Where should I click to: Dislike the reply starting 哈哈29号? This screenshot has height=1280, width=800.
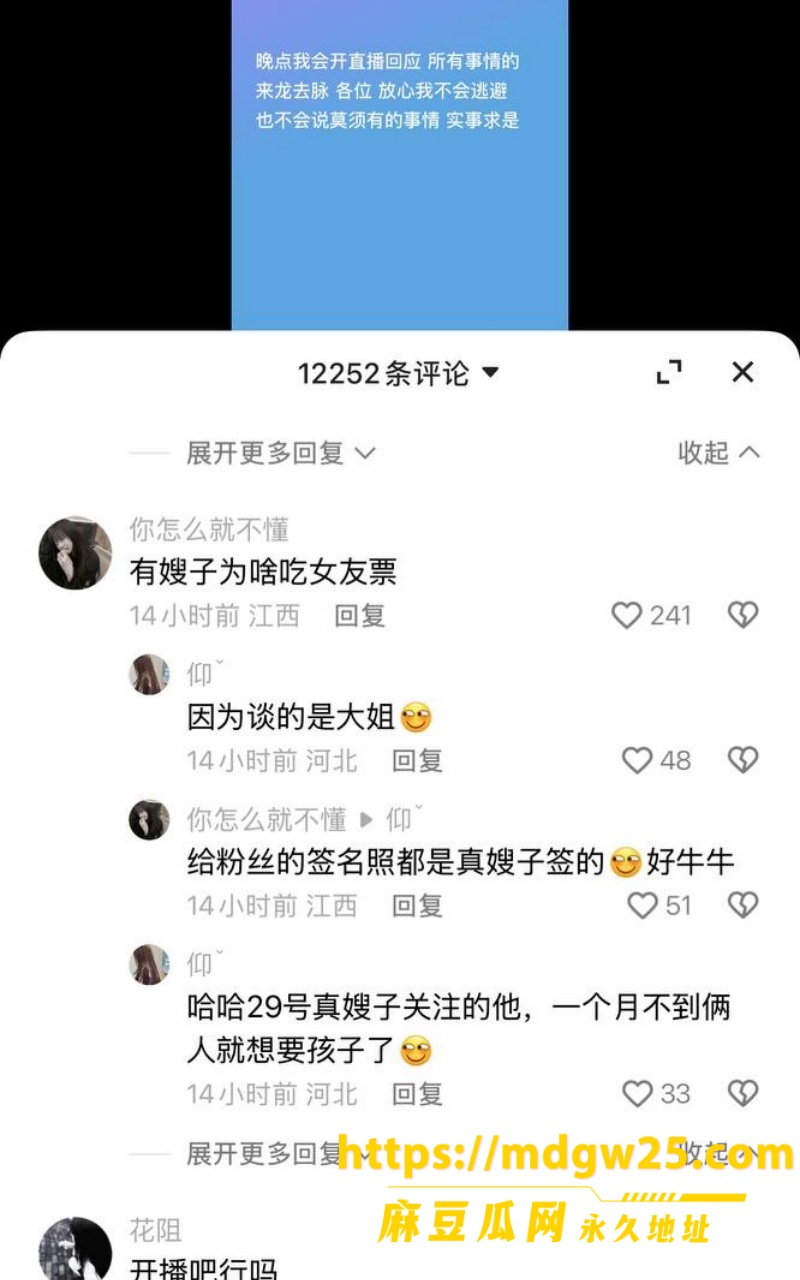(743, 1094)
